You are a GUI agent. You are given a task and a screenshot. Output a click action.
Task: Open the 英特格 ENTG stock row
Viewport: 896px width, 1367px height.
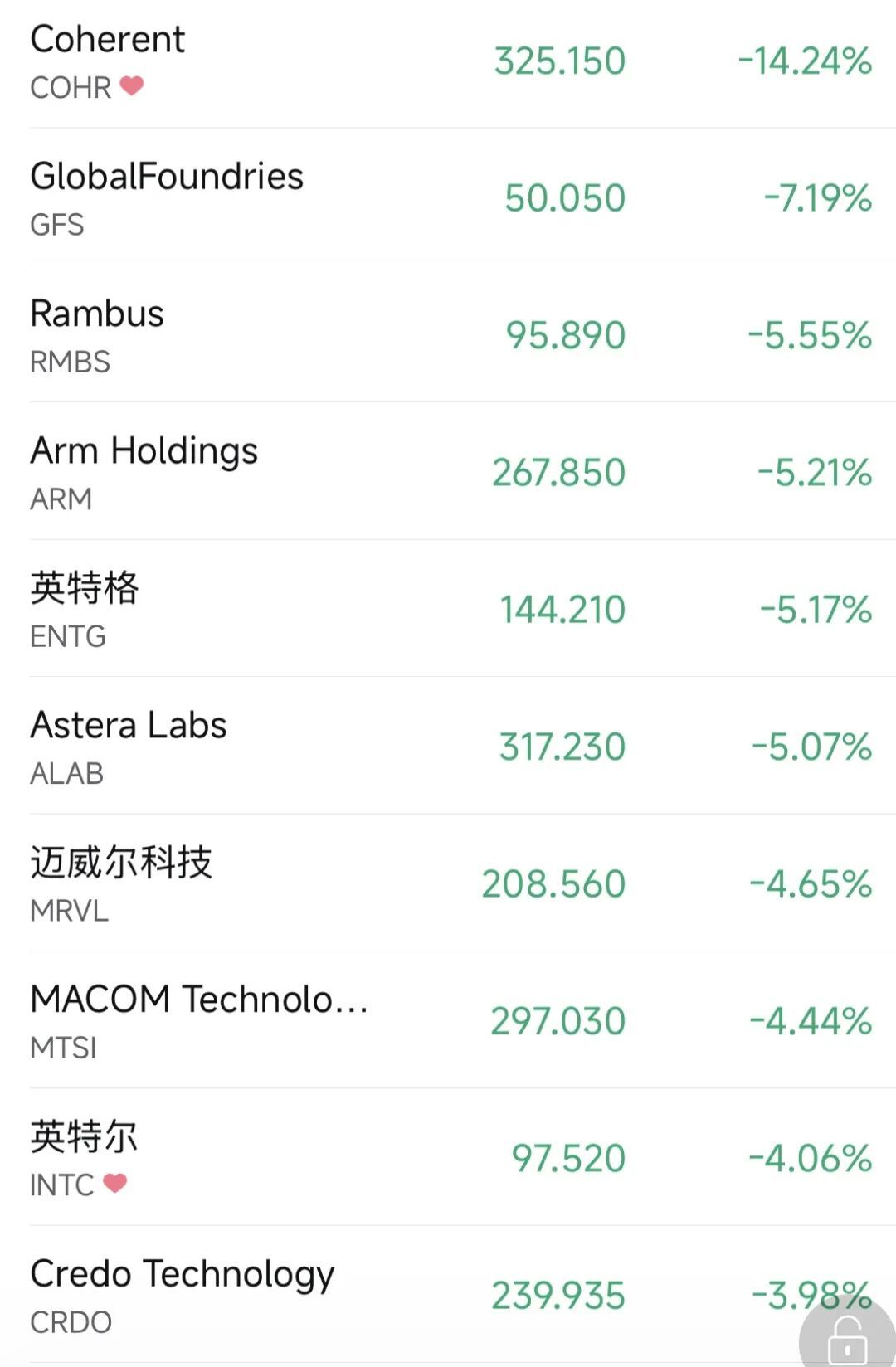tap(448, 609)
